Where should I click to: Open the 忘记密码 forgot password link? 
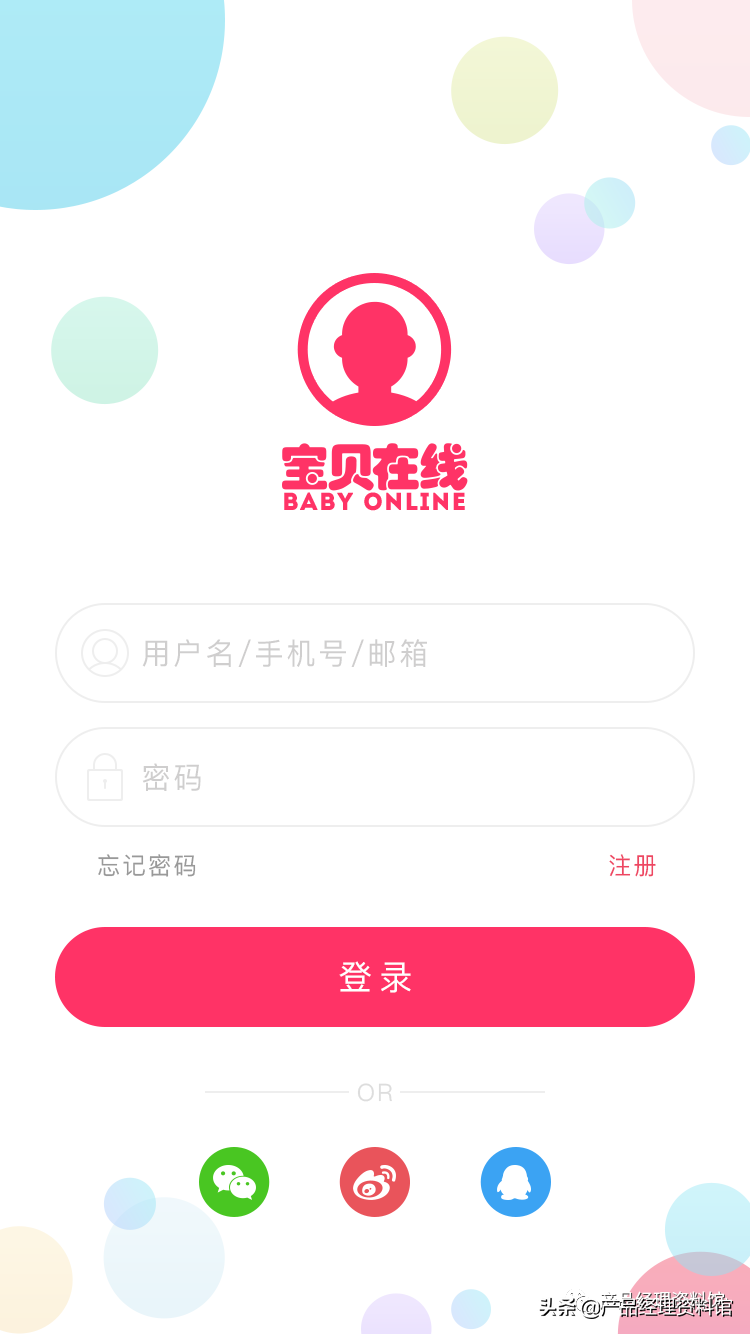coord(147,866)
